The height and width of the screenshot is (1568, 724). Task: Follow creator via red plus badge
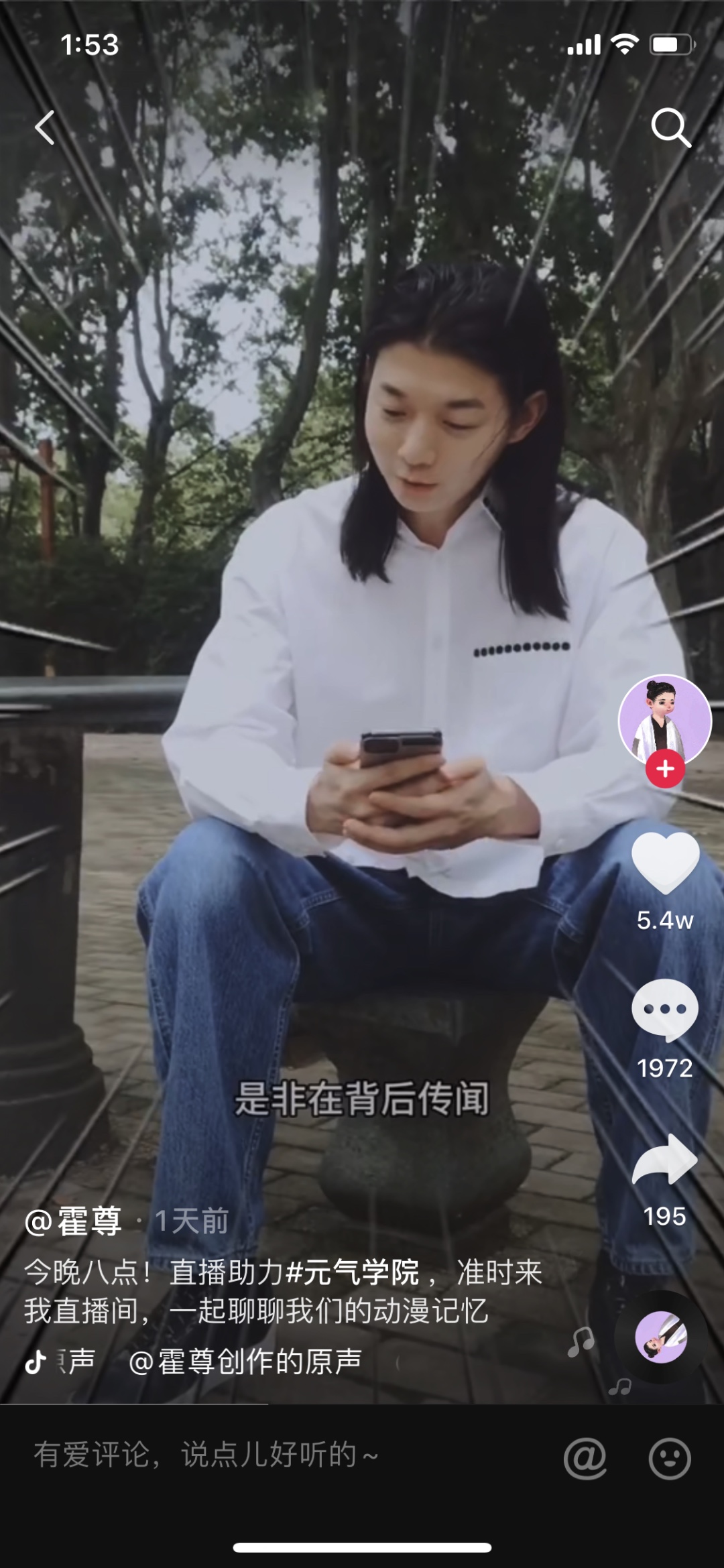point(665,769)
